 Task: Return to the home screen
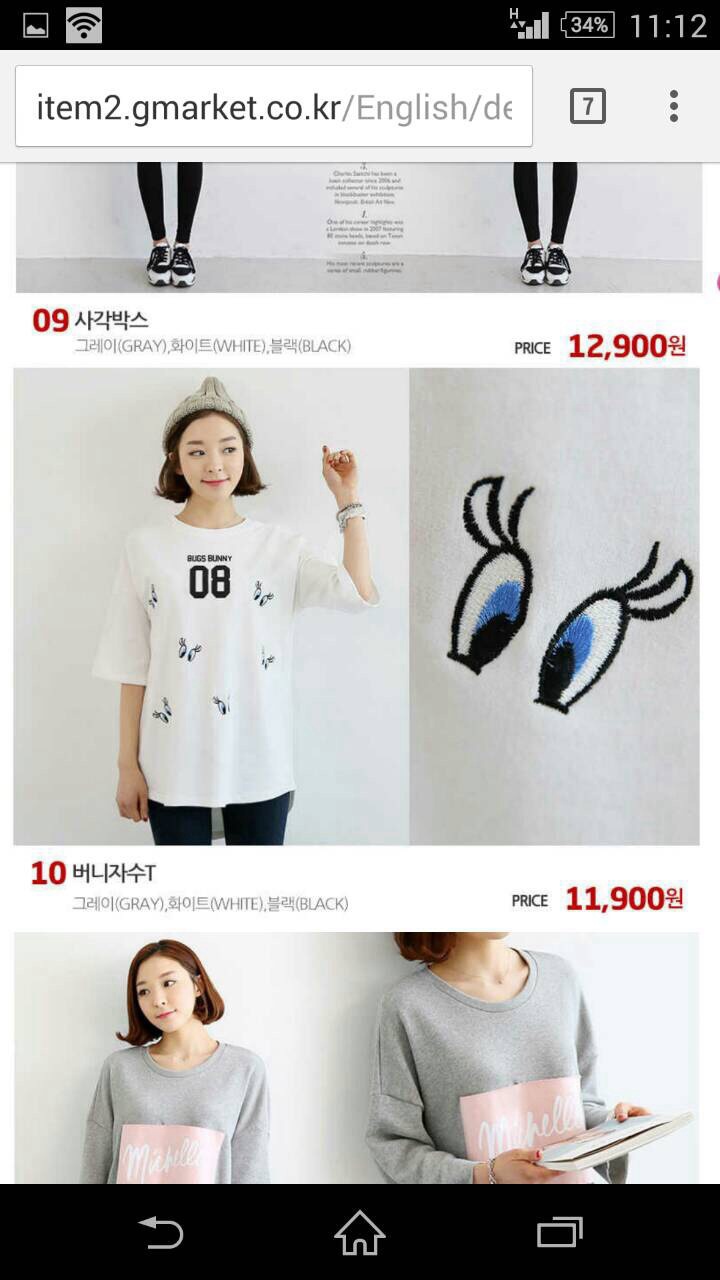(x=360, y=1232)
